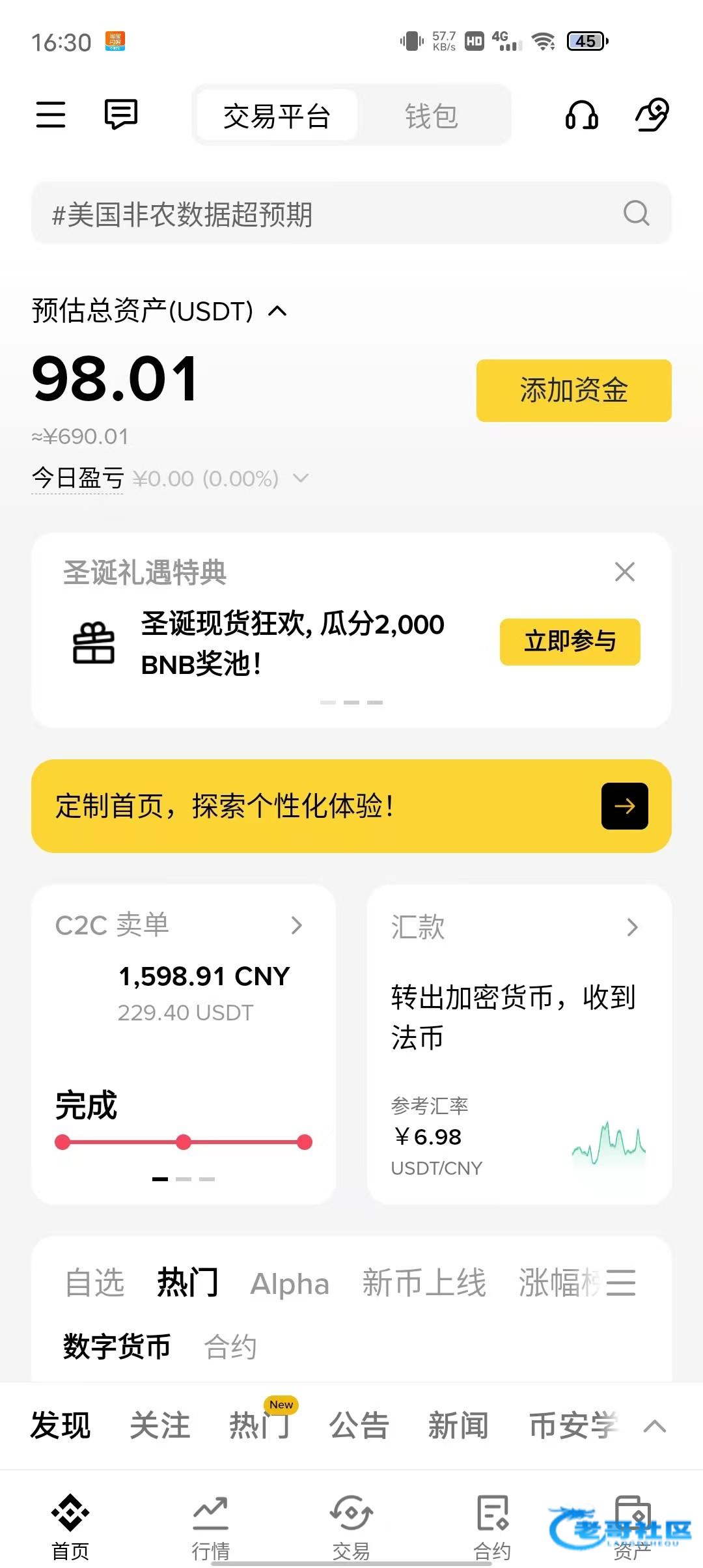The image size is (703, 1568).
Task: Open the 汇款 remittance card
Action: tap(518, 927)
